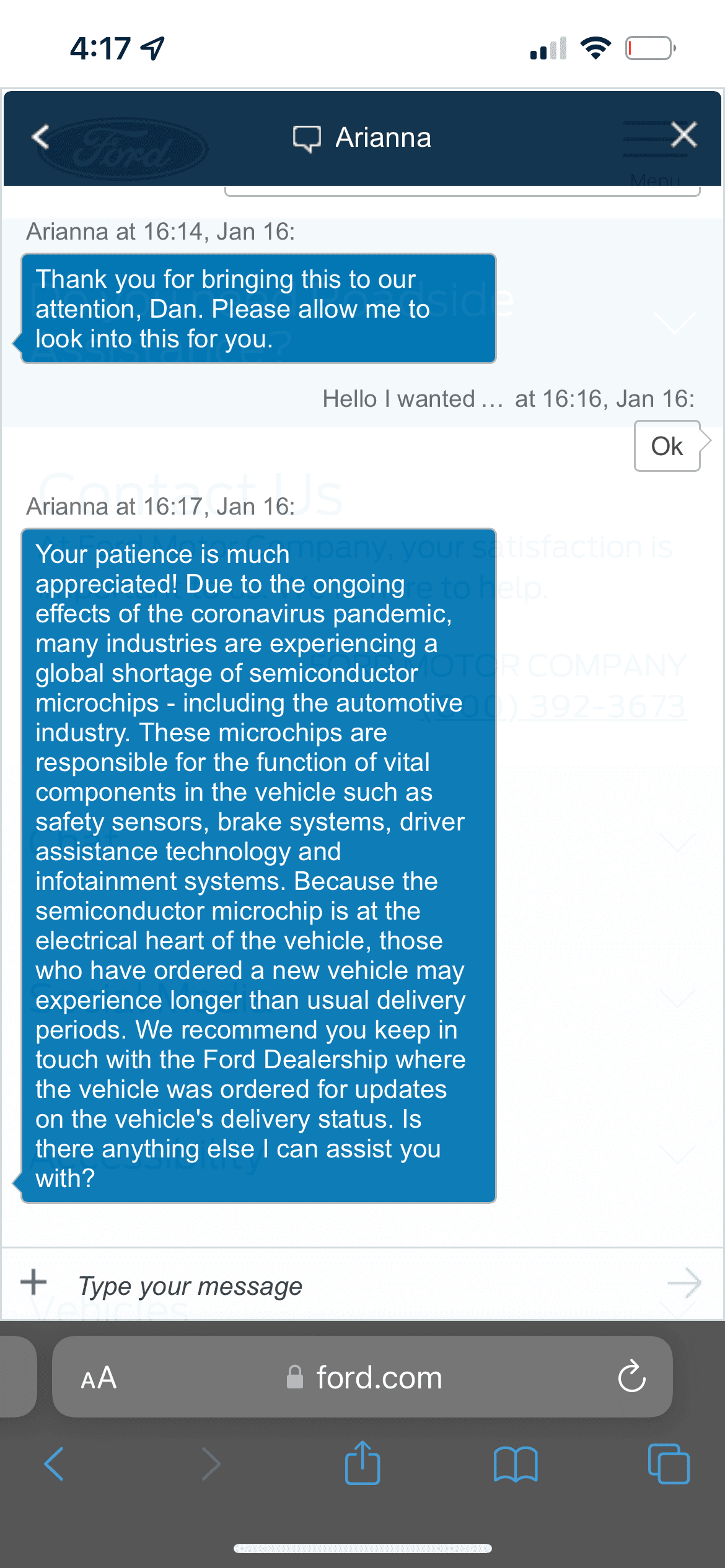The width and height of the screenshot is (725, 1568).
Task: Send the message with the arrow icon
Action: point(684,1283)
